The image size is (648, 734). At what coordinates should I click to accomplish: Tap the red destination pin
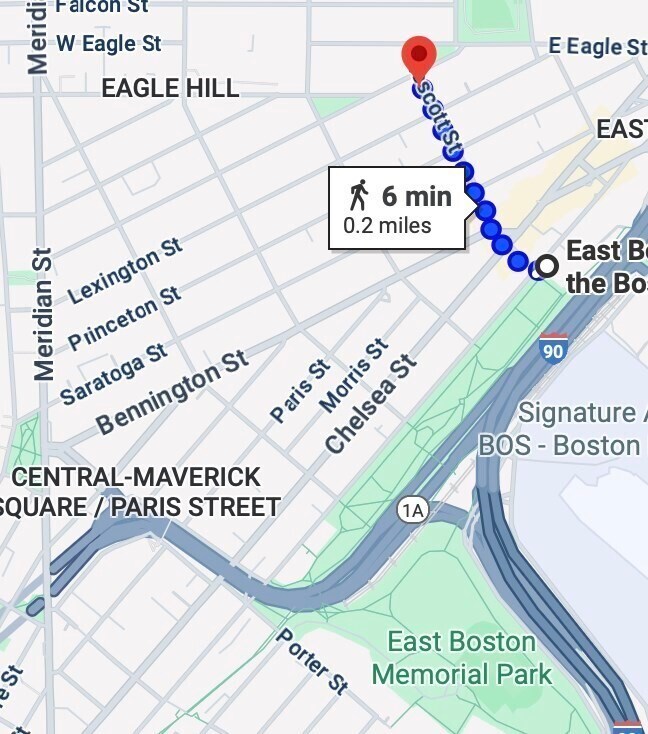(418, 56)
